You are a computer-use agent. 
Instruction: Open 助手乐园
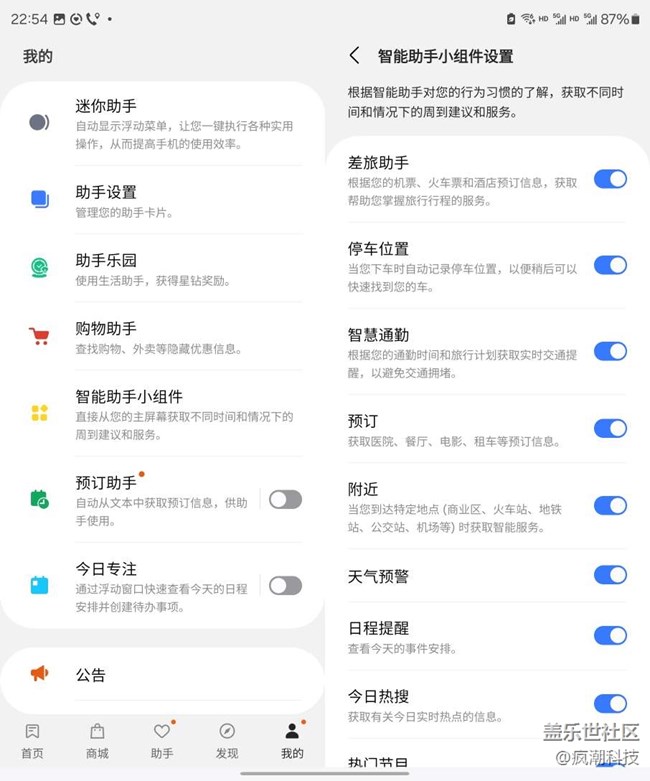click(163, 269)
